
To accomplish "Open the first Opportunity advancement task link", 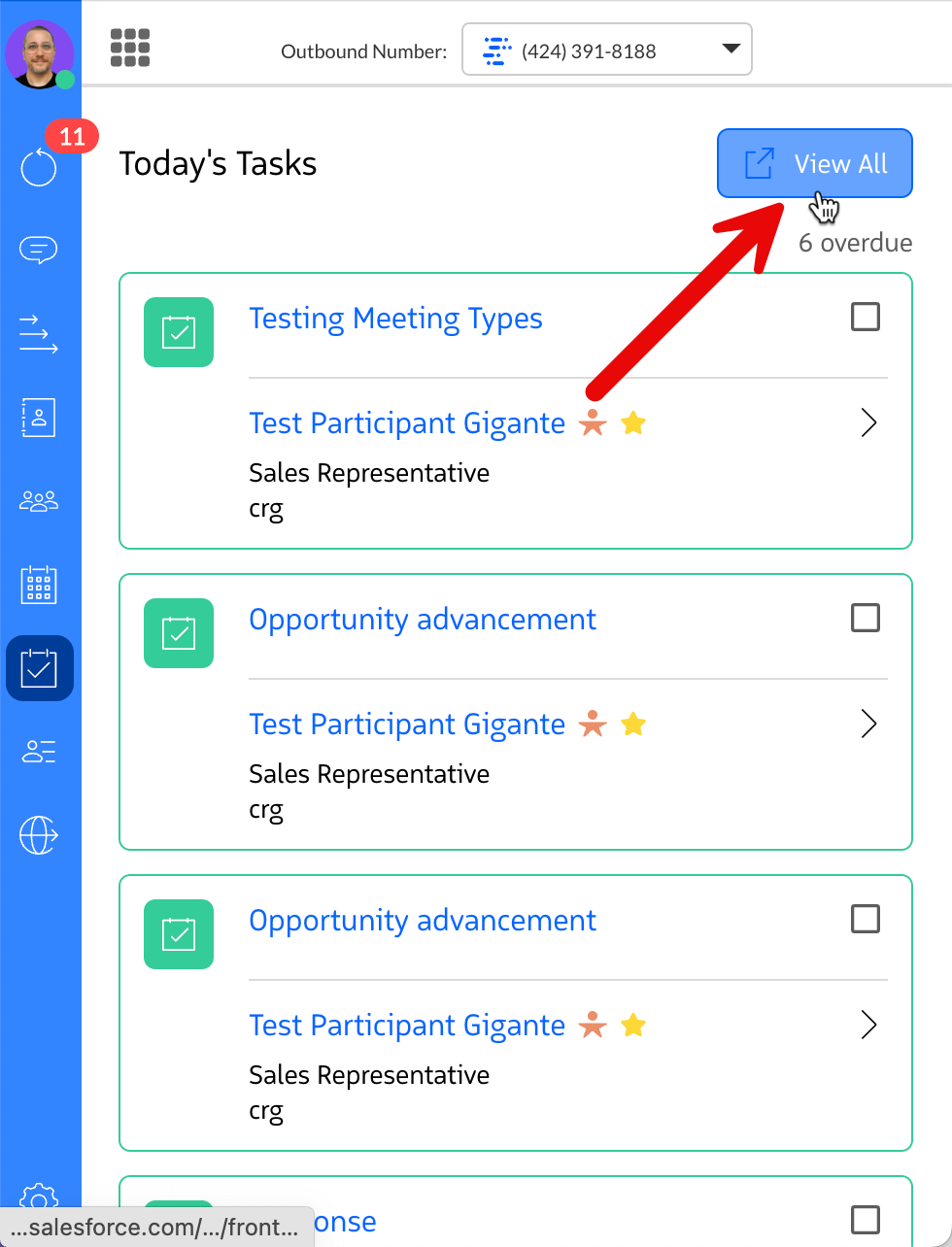I will [x=423, y=620].
